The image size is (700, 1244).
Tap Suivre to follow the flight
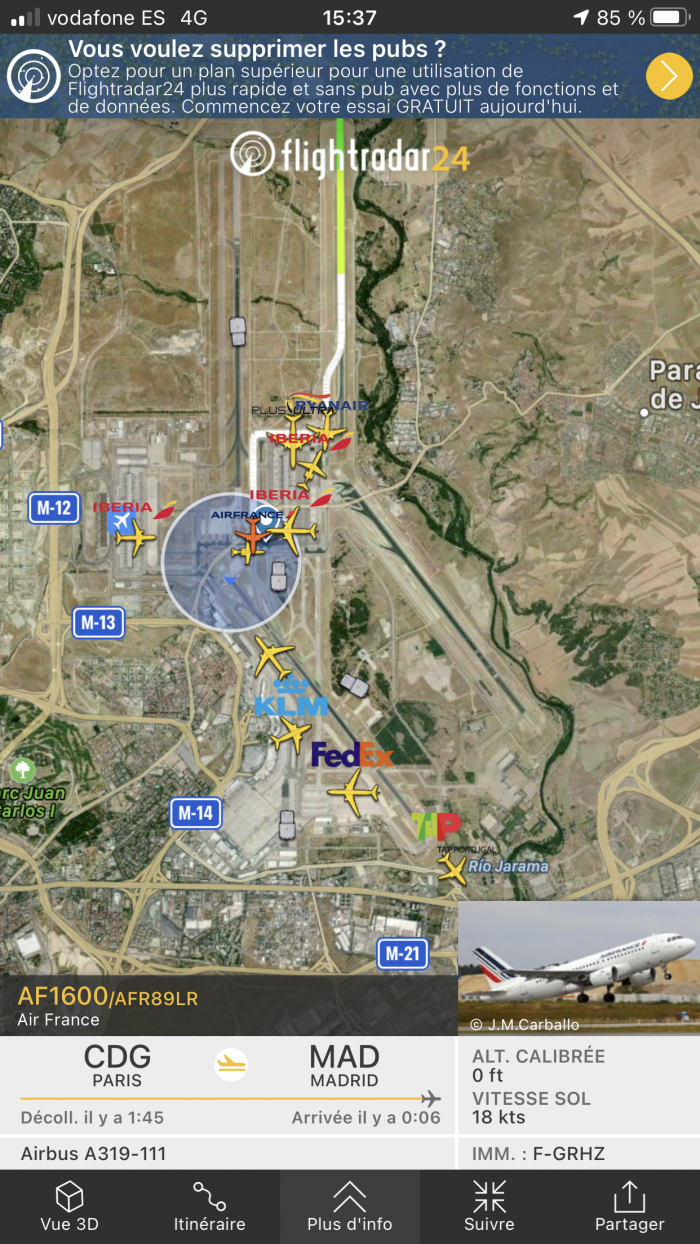(489, 1206)
